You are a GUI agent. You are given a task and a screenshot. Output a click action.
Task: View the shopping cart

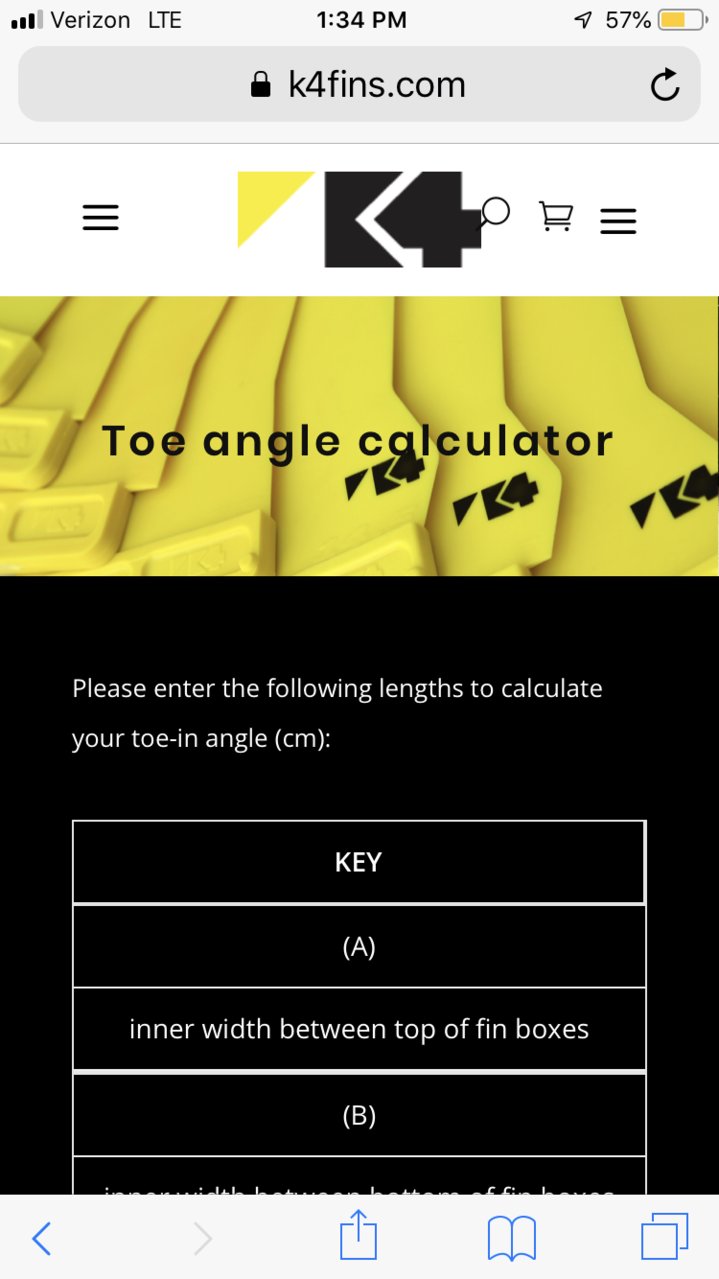556,216
